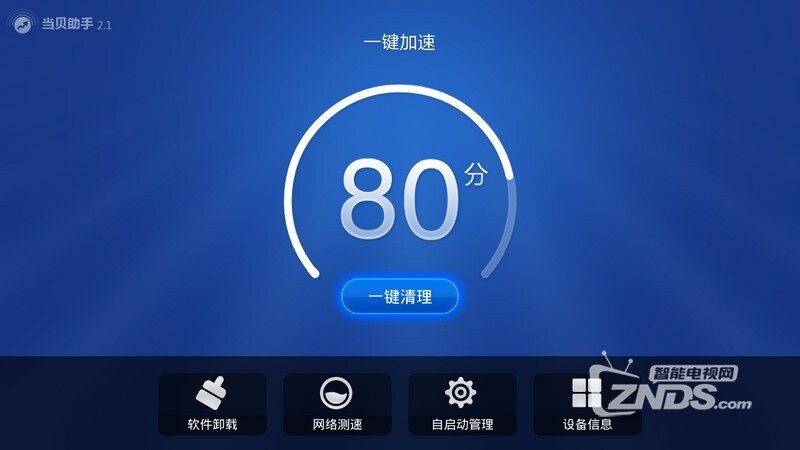Open 自启动管理 settings
Screen dimensions: 800x450
pos(462,404)
